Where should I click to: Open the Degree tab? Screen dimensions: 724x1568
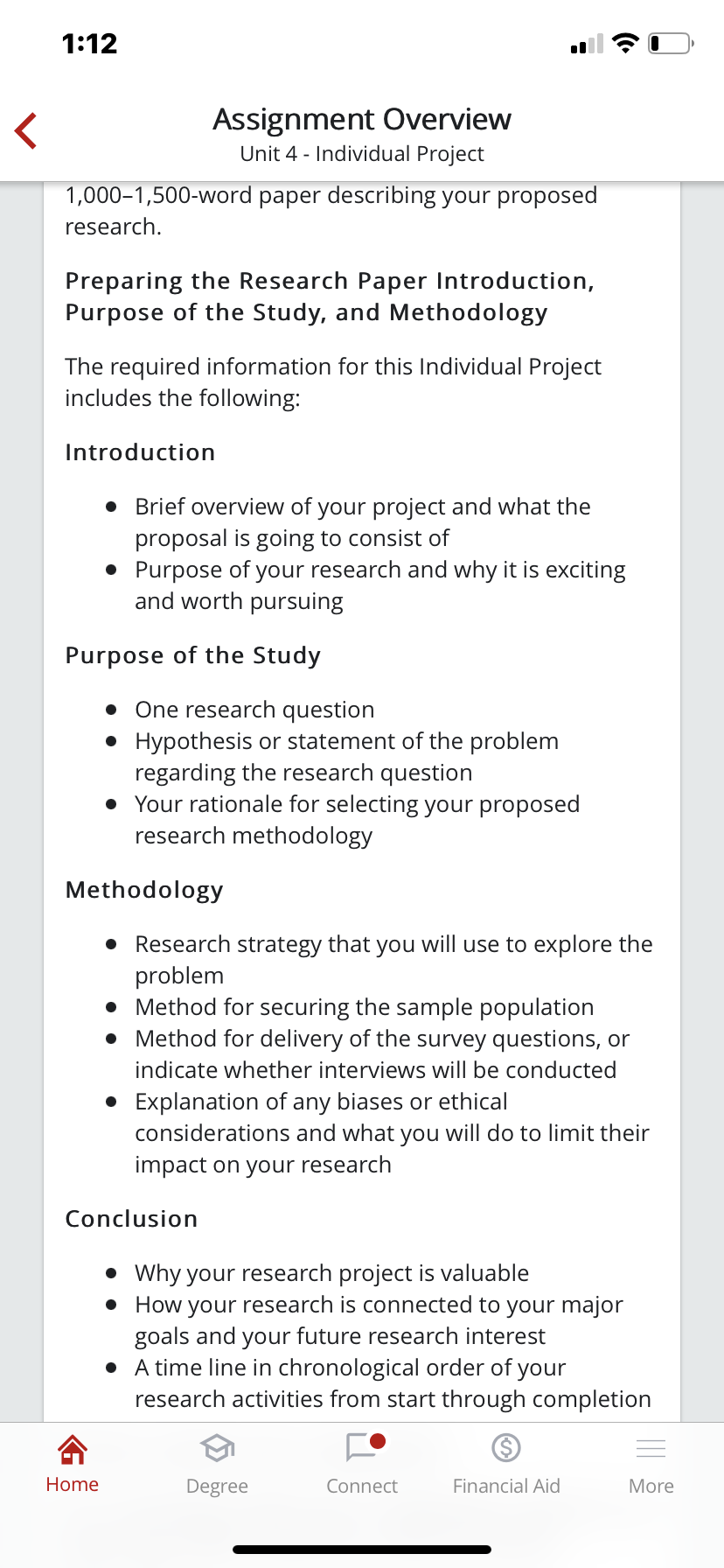(217, 1465)
